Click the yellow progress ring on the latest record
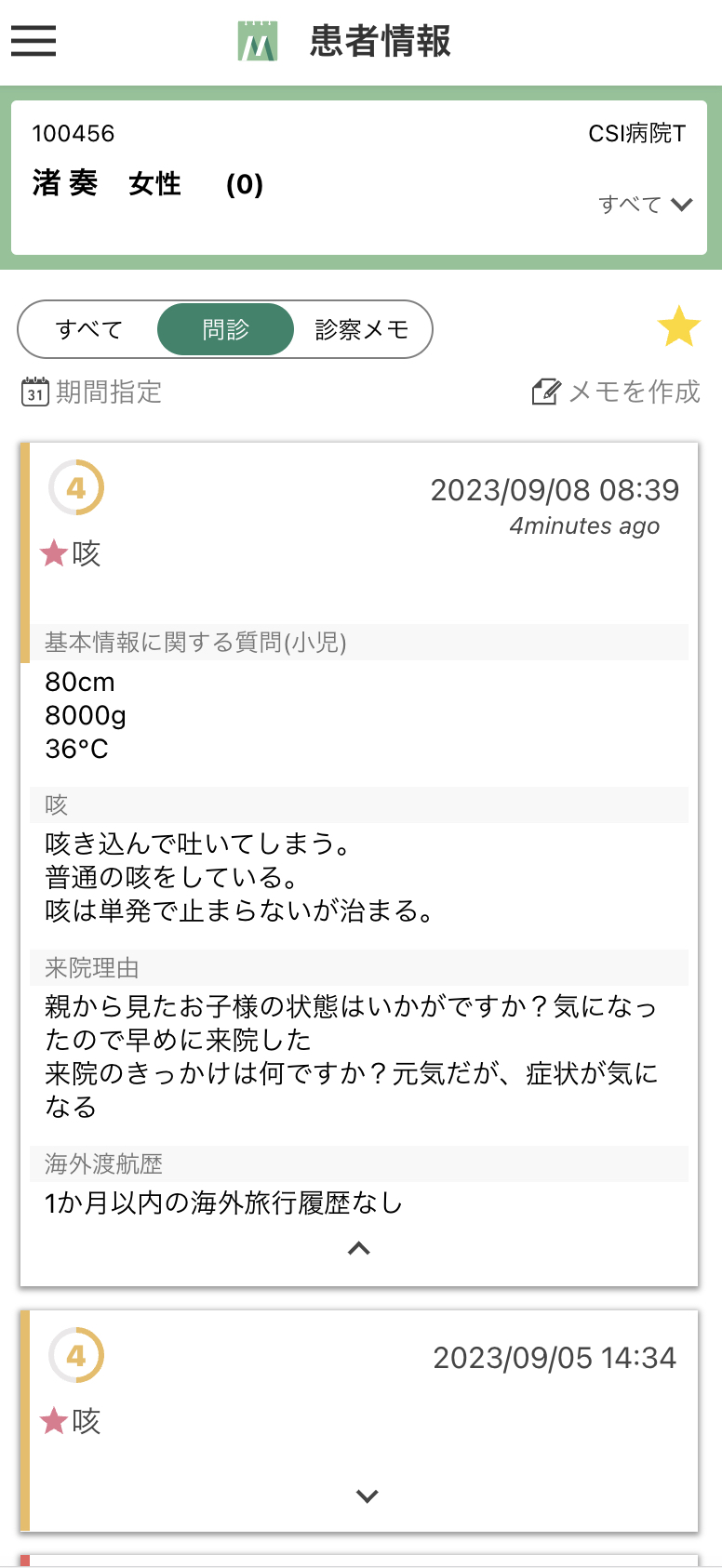This screenshot has width=722, height=1568. pos(76,485)
